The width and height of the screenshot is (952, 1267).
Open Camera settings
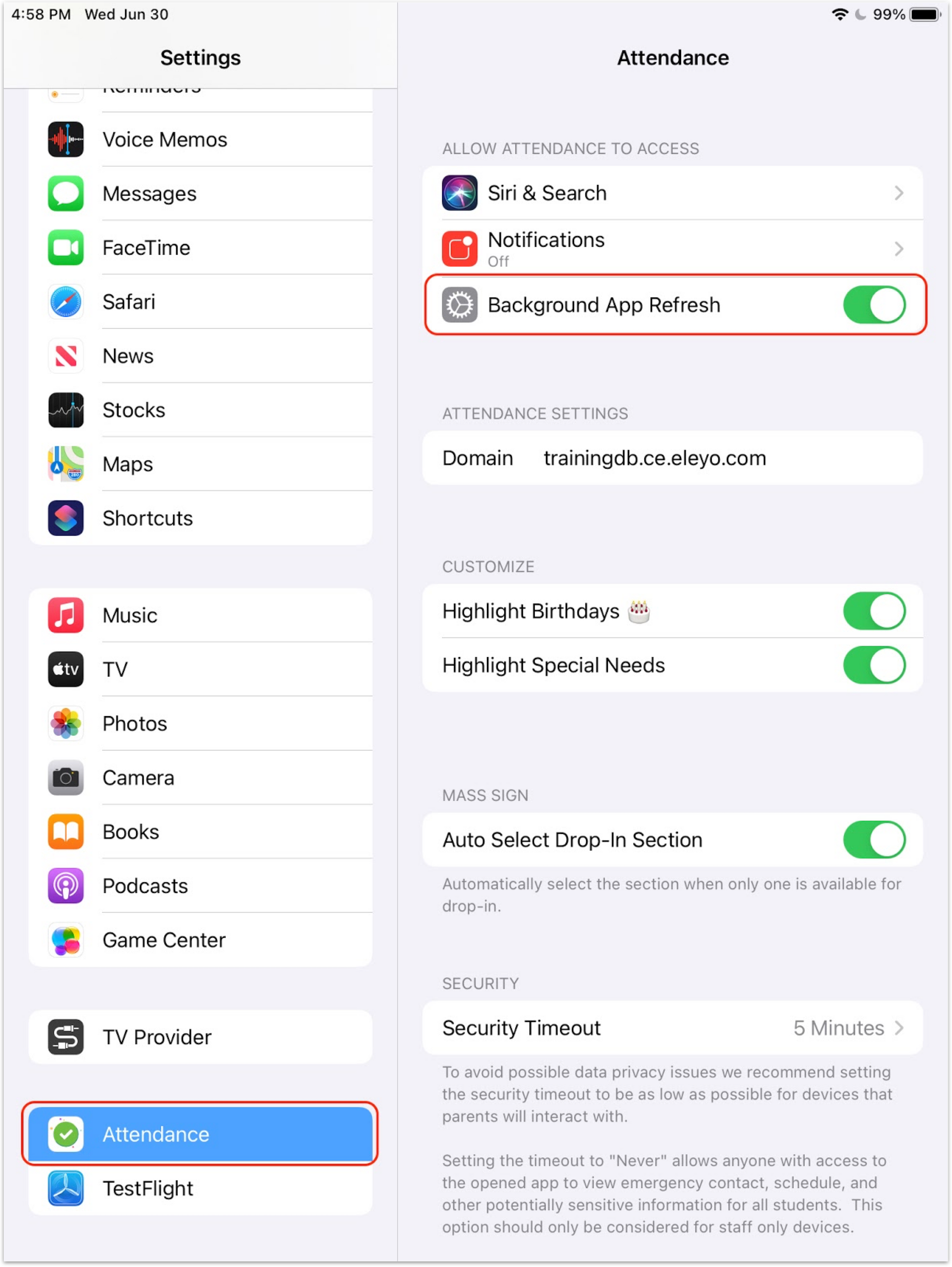[x=200, y=778]
